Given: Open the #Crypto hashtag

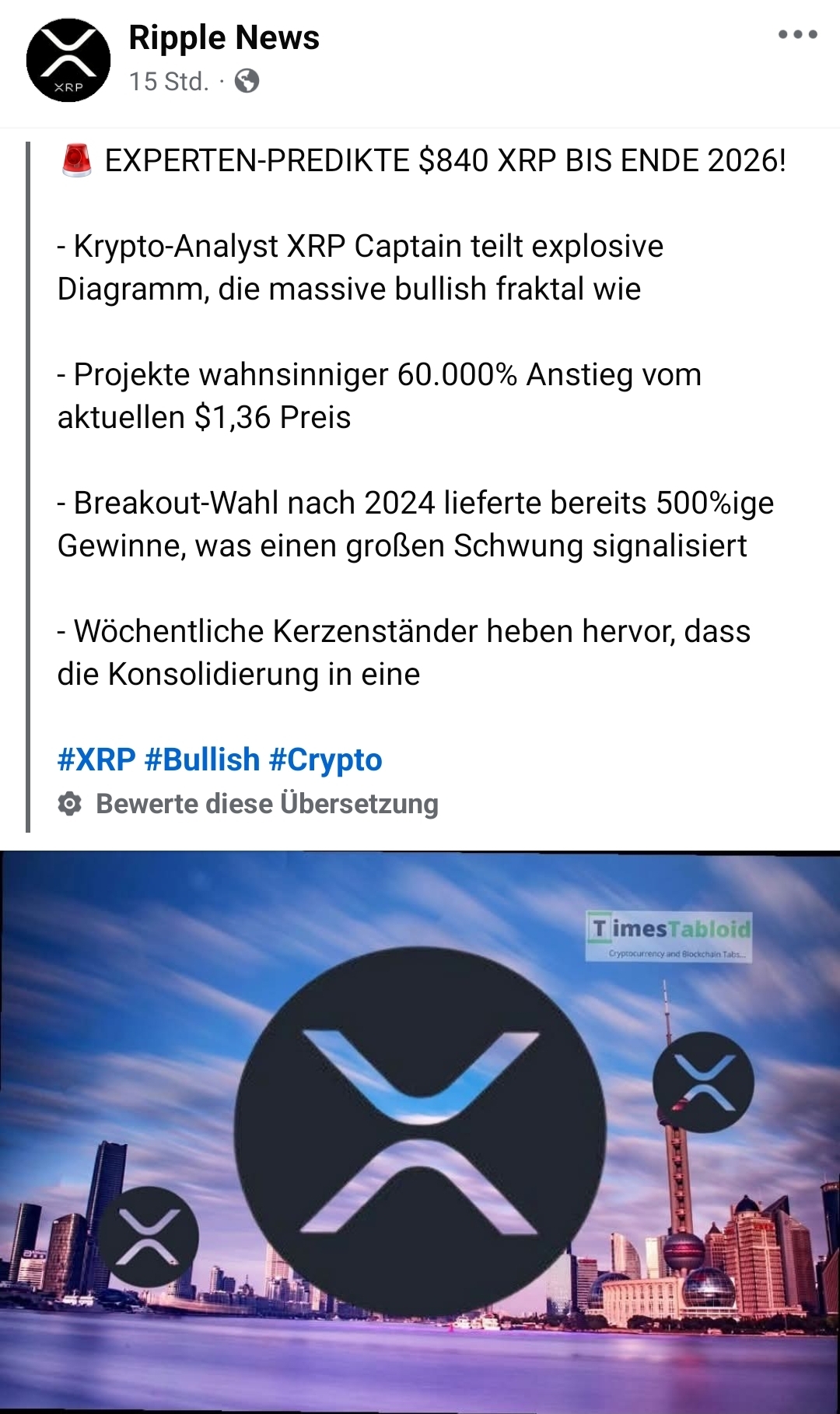Looking at the screenshot, I should tap(325, 760).
